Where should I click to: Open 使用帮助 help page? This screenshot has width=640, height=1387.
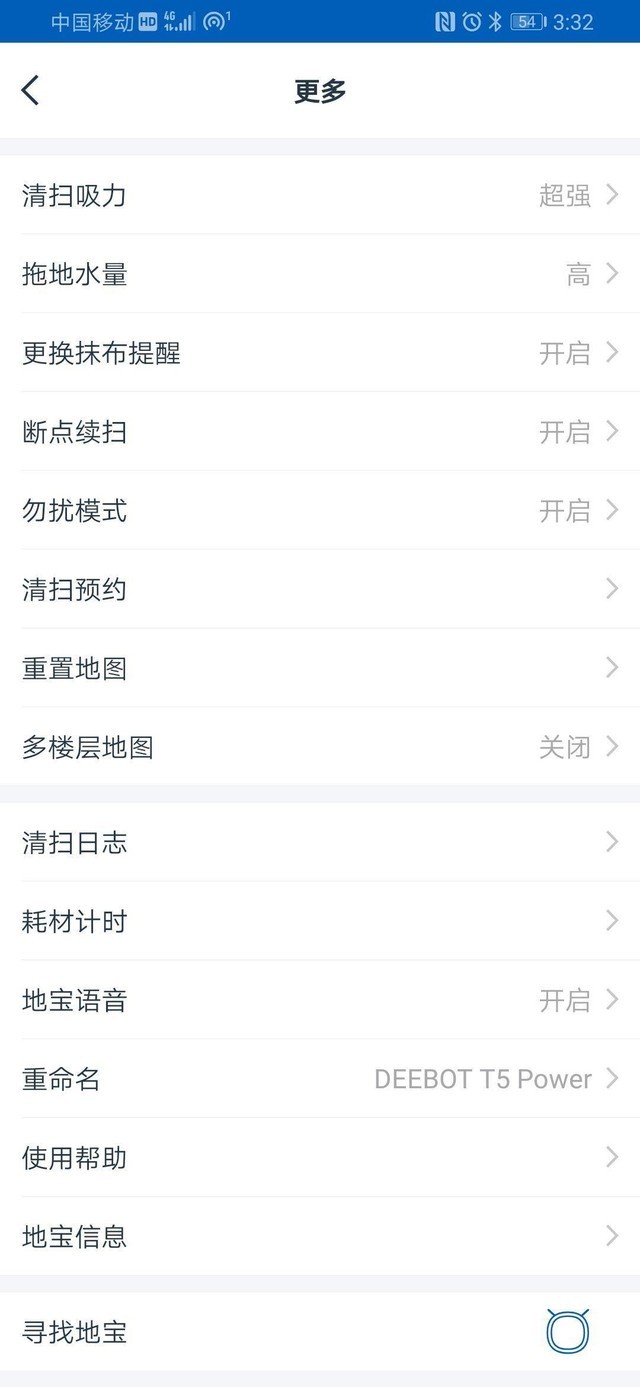(320, 1158)
